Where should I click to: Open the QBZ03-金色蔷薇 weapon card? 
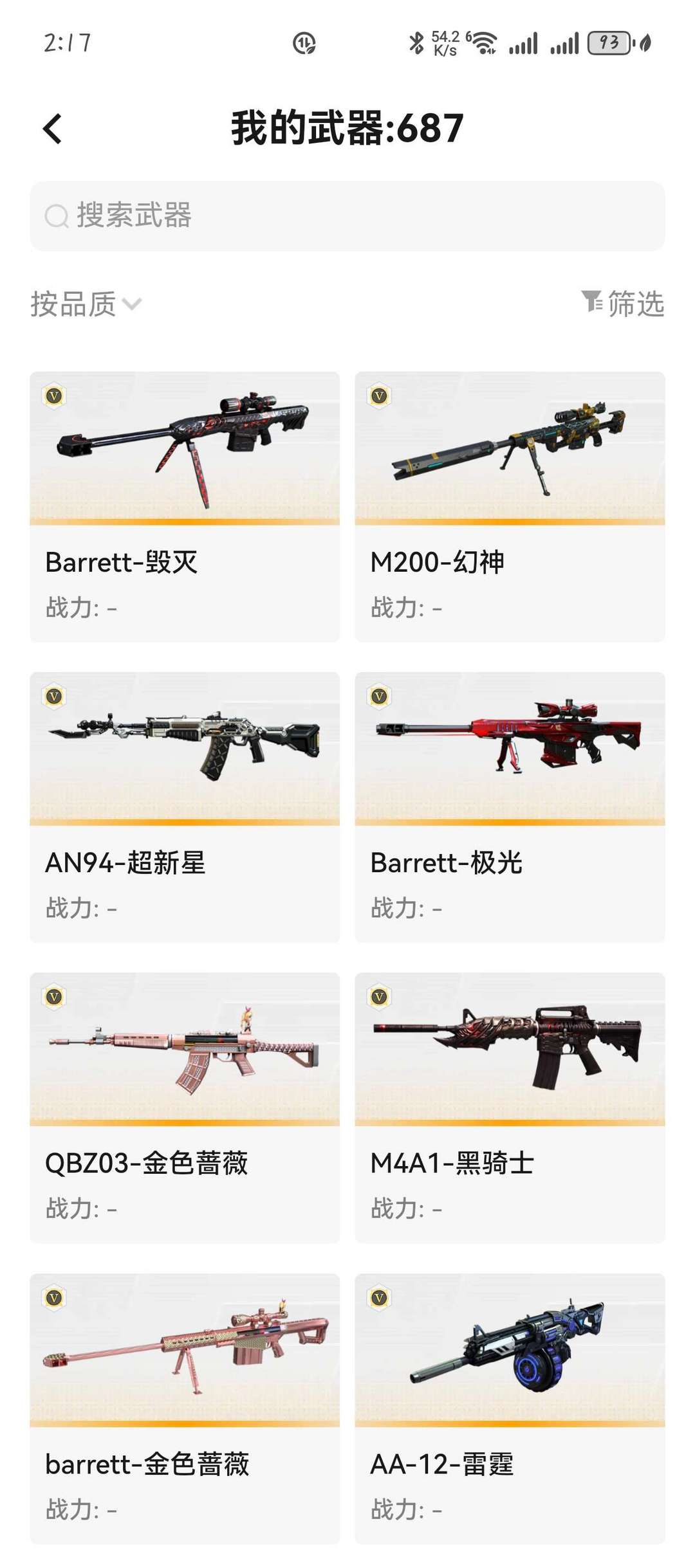185,1108
